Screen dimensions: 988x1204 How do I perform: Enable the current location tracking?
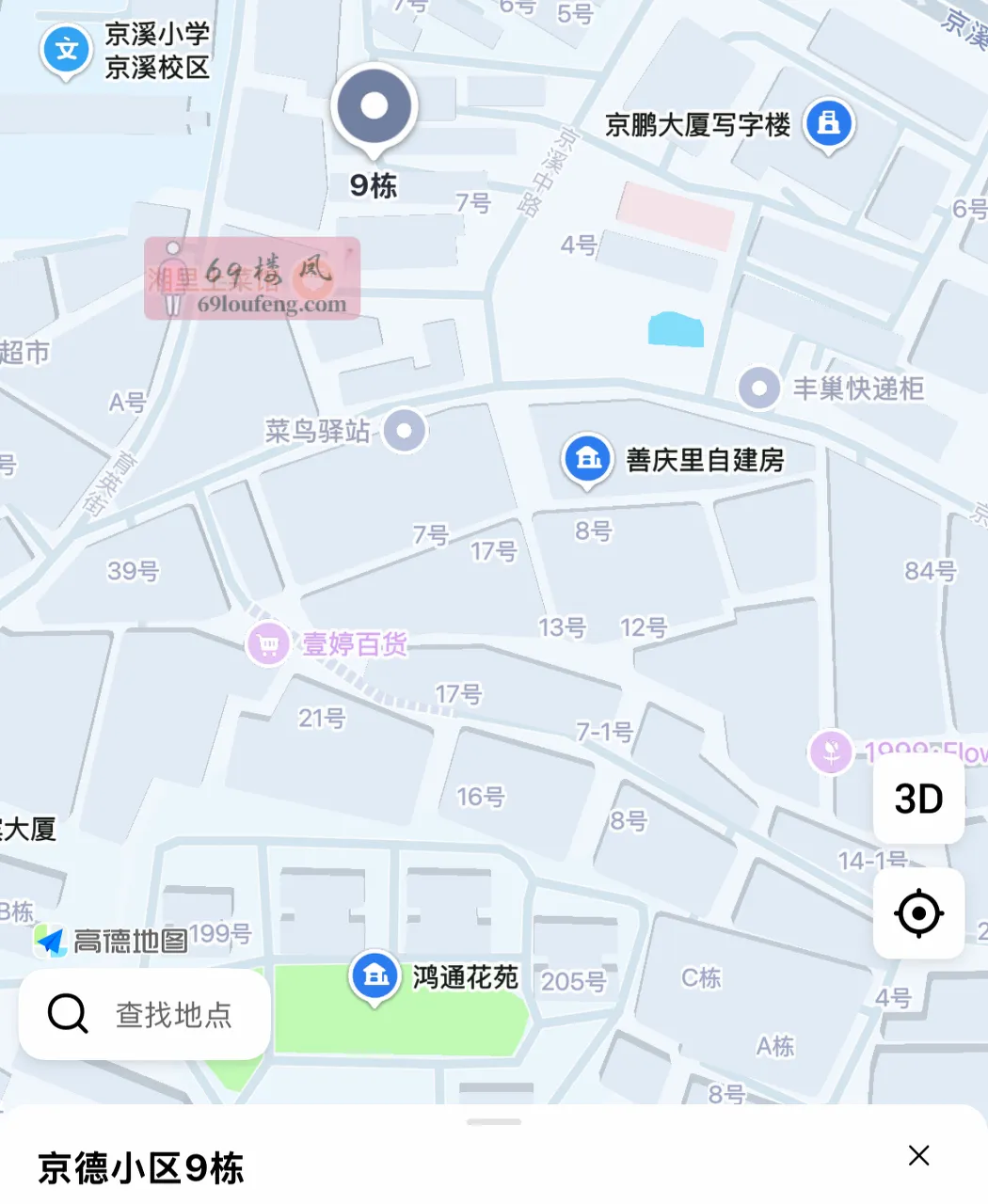[918, 912]
